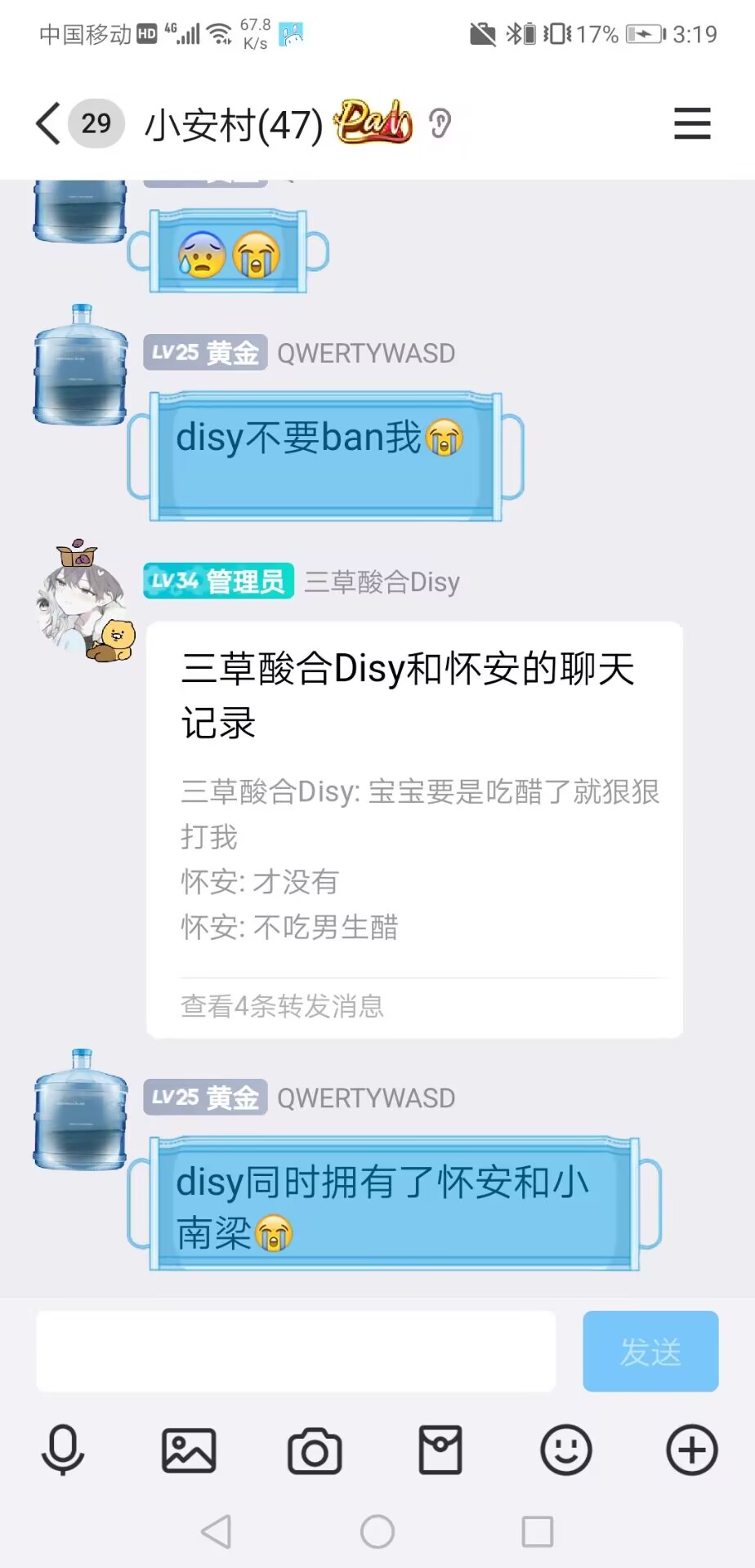Viewport: 755px width, 1568px height.
Task: Open the "disy不要ban我" message bubble
Action: (x=327, y=456)
